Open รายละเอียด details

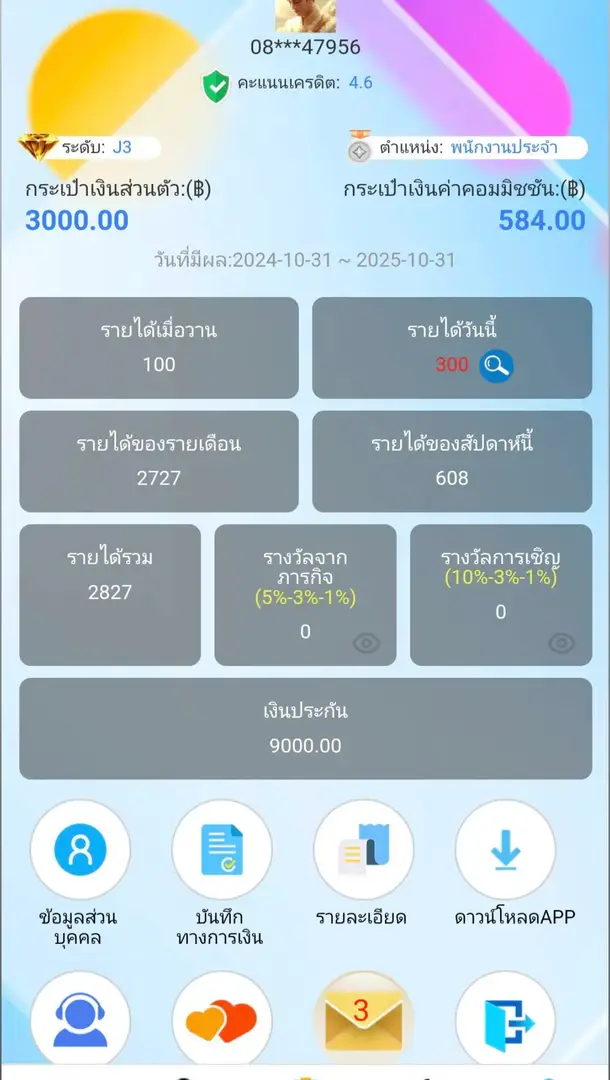(364, 849)
